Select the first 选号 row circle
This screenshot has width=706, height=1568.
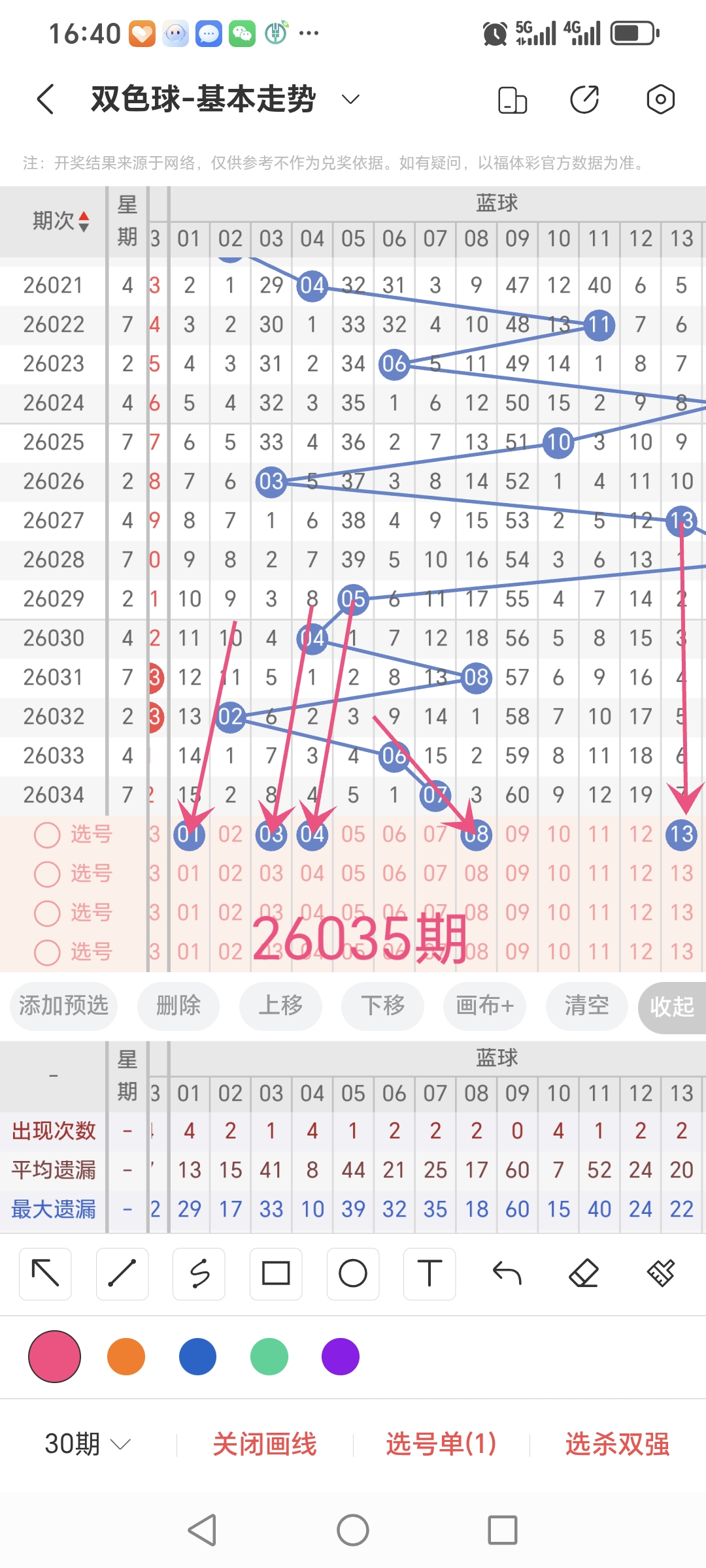pos(46,834)
